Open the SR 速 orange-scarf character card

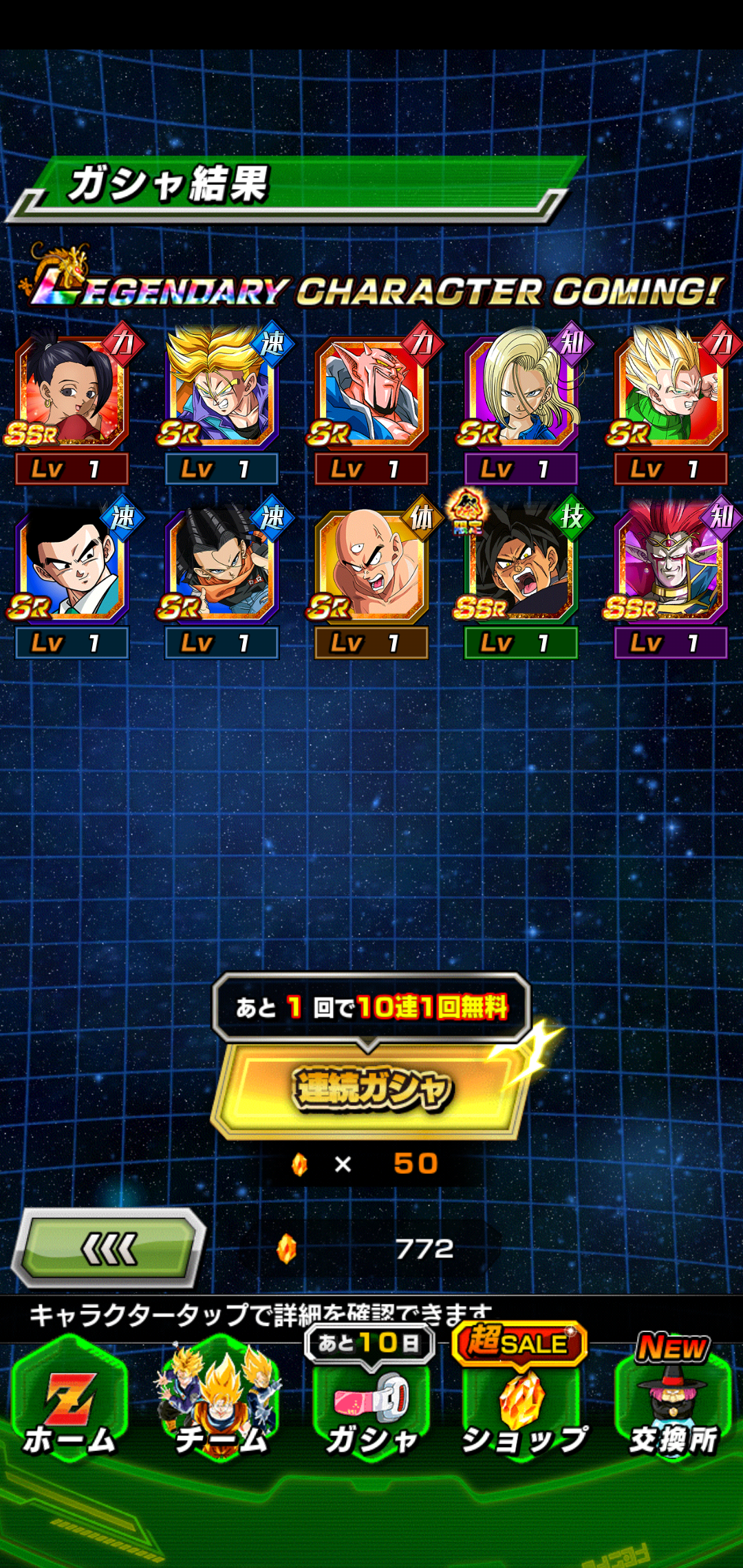(222, 565)
